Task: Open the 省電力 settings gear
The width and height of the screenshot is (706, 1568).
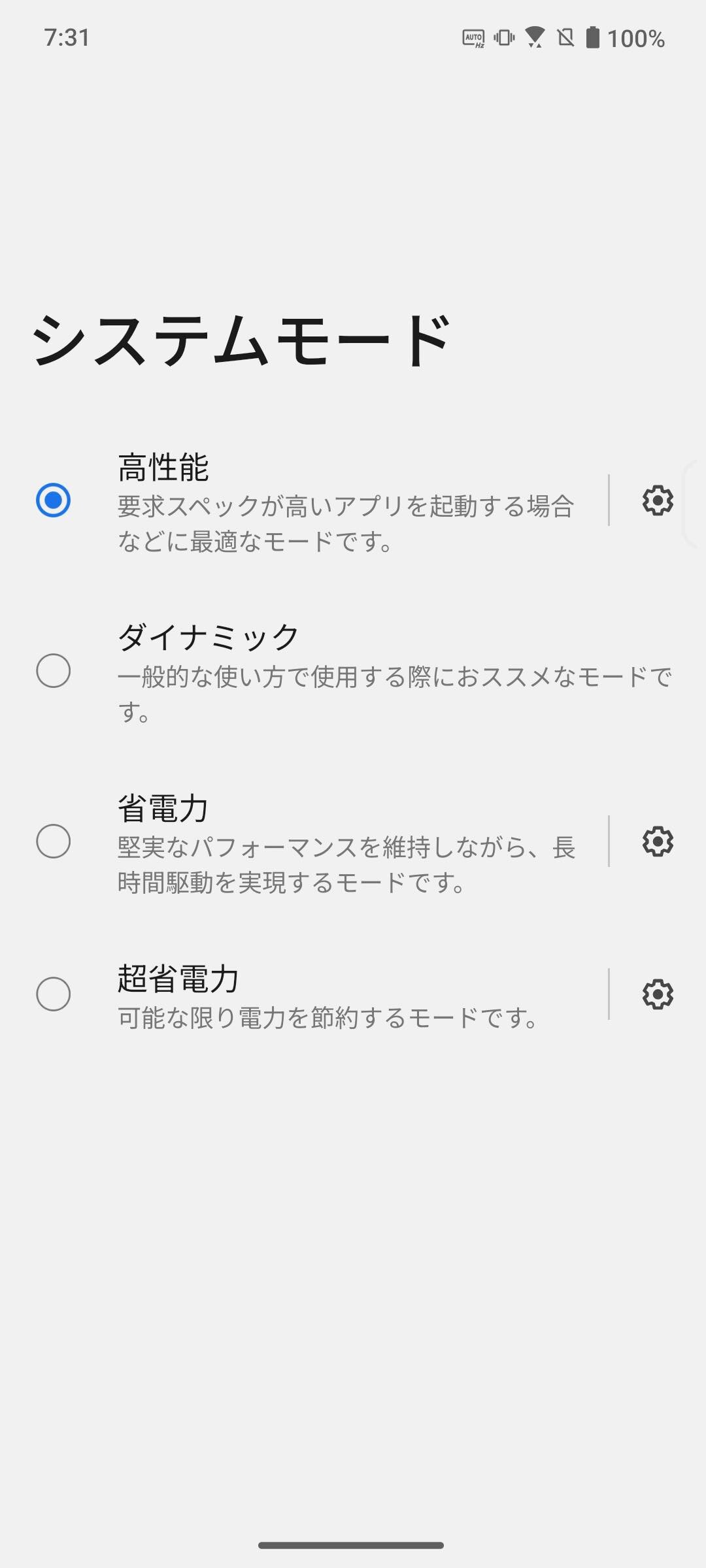Action: click(x=658, y=841)
